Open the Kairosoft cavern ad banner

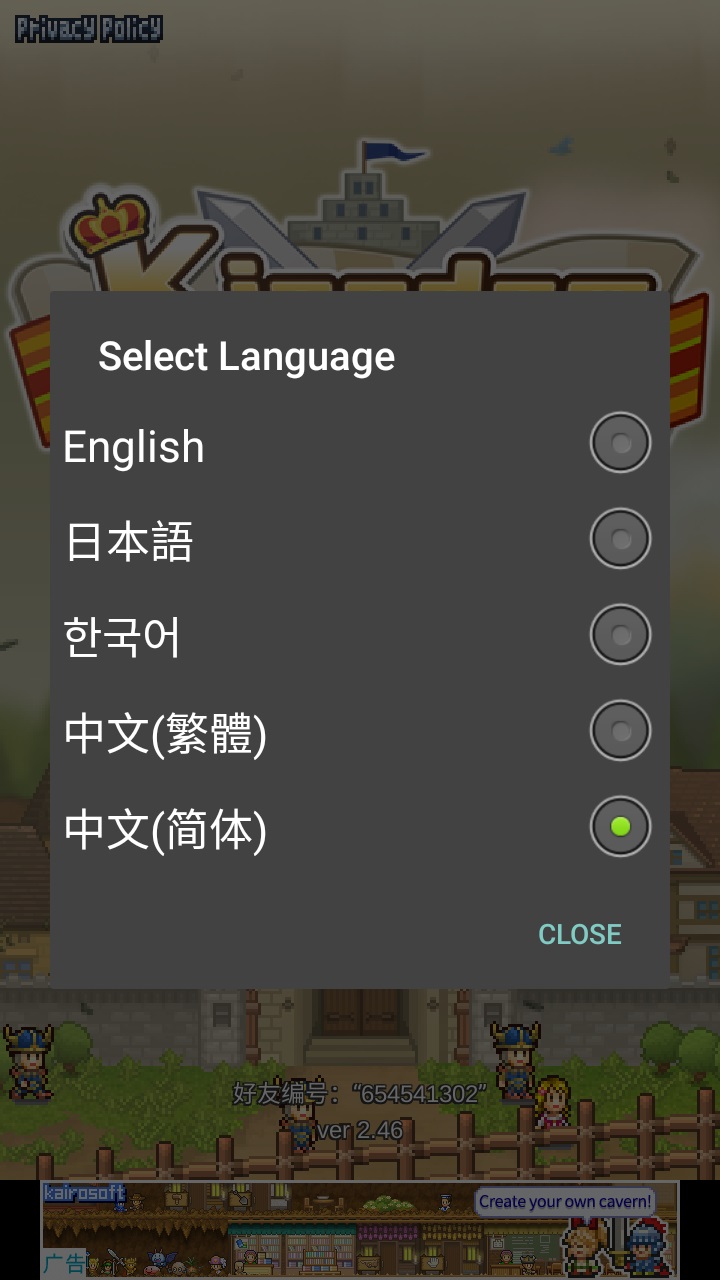360,1229
